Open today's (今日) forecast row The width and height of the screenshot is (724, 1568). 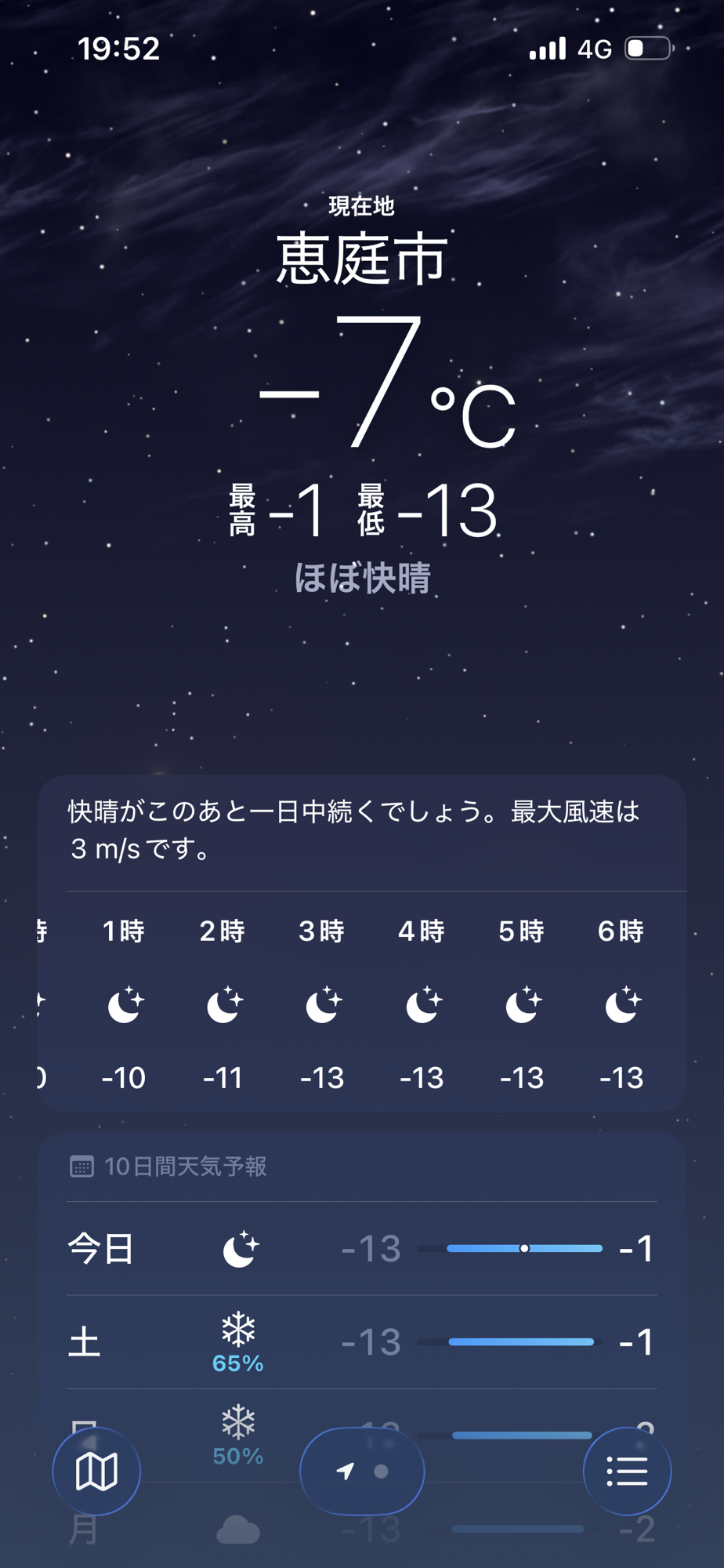361,1248
